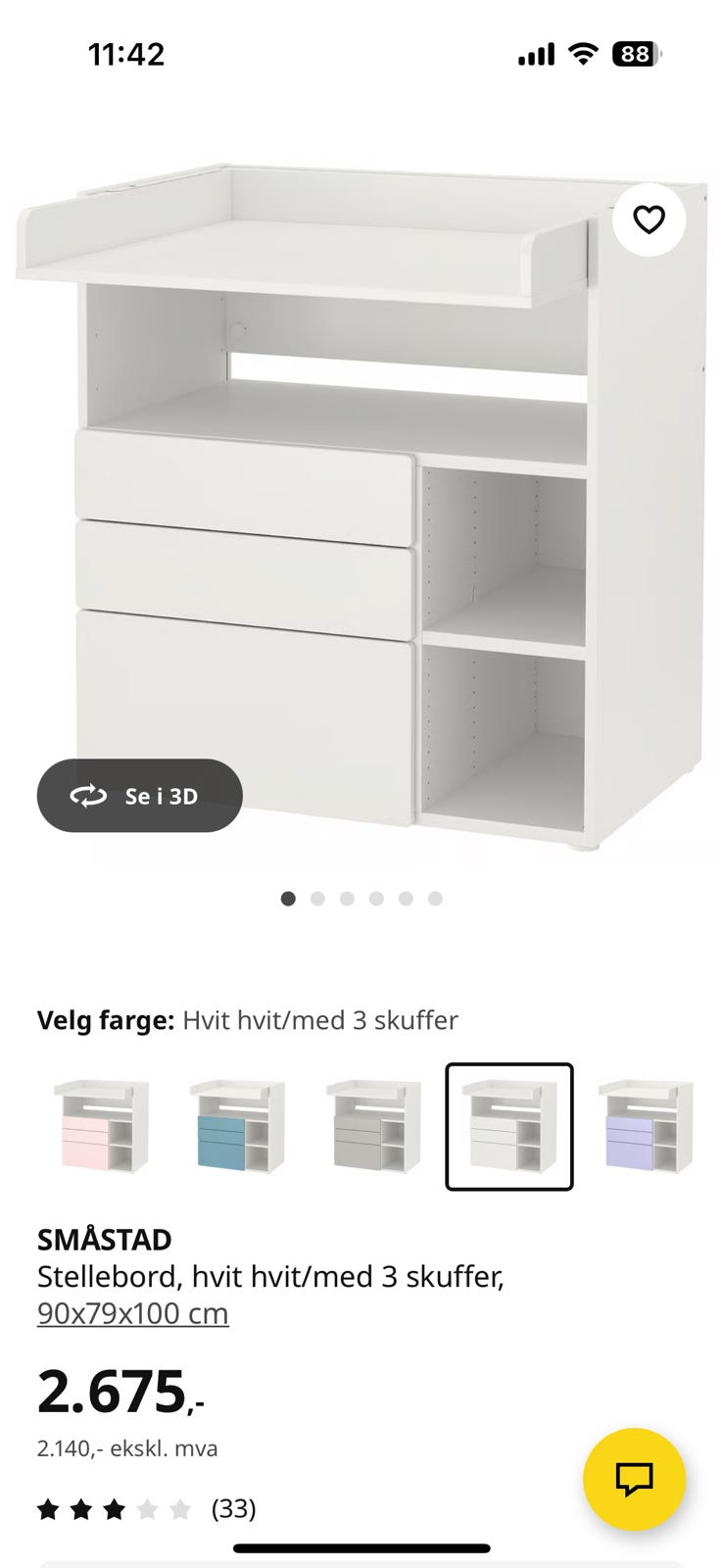The width and height of the screenshot is (723, 1568).
Task: Tap the clock in the status bar
Action: point(126,56)
